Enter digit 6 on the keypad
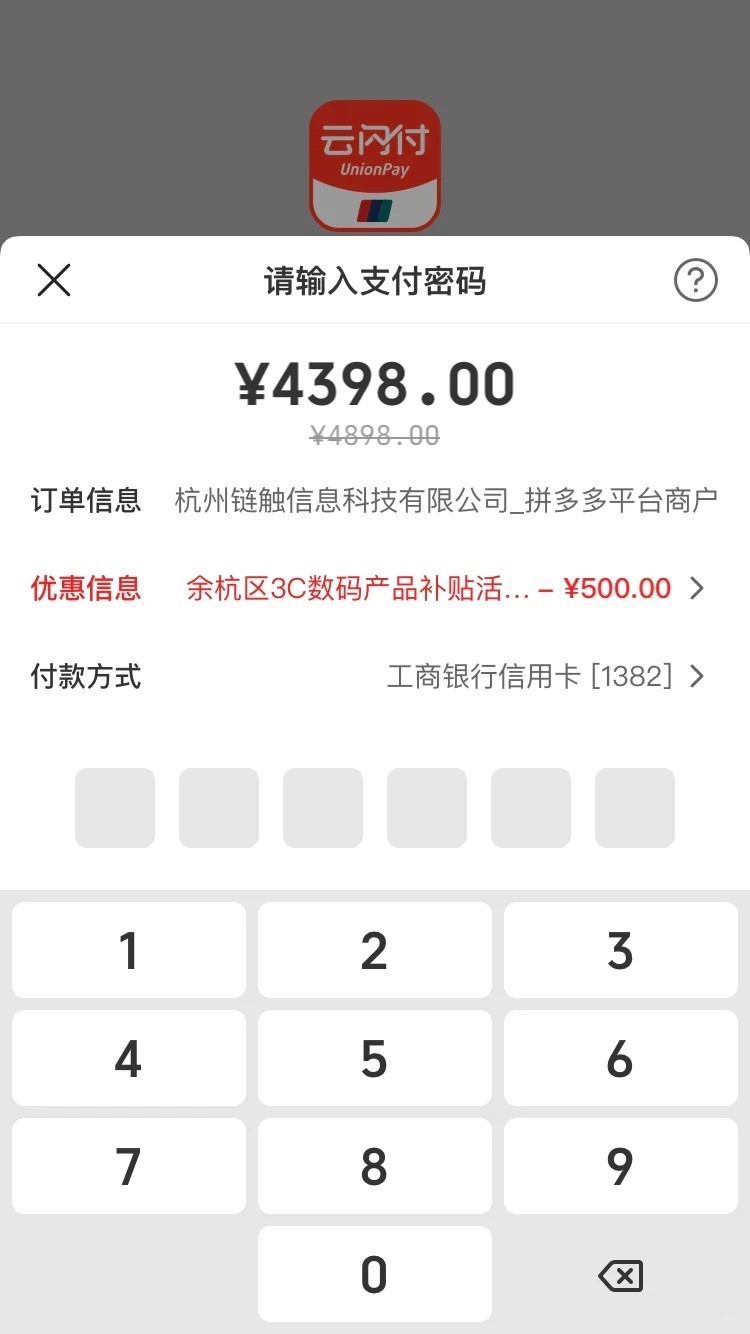This screenshot has height=1334, width=750. tap(621, 1058)
